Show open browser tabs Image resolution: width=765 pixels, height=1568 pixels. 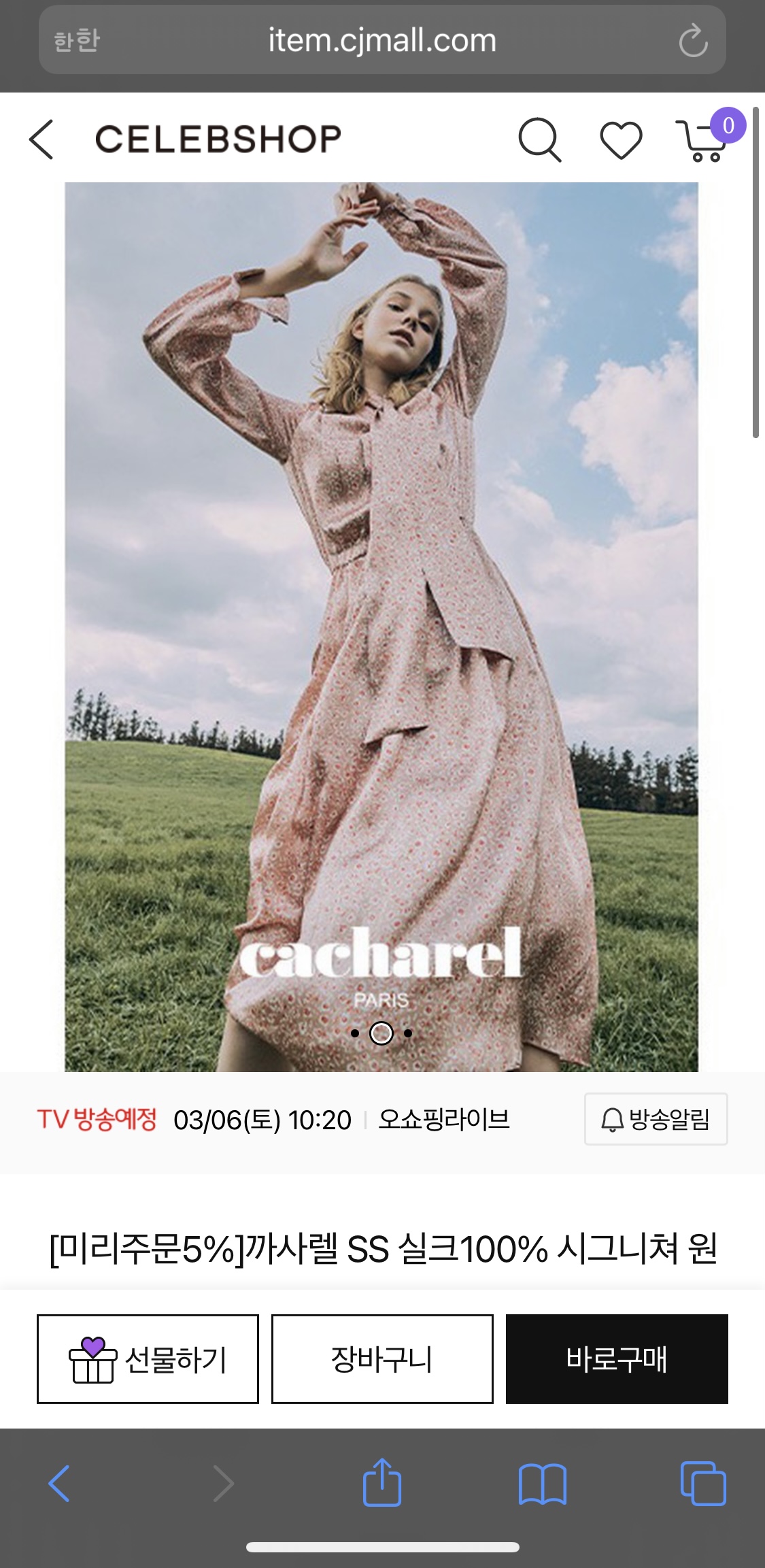point(703,1483)
